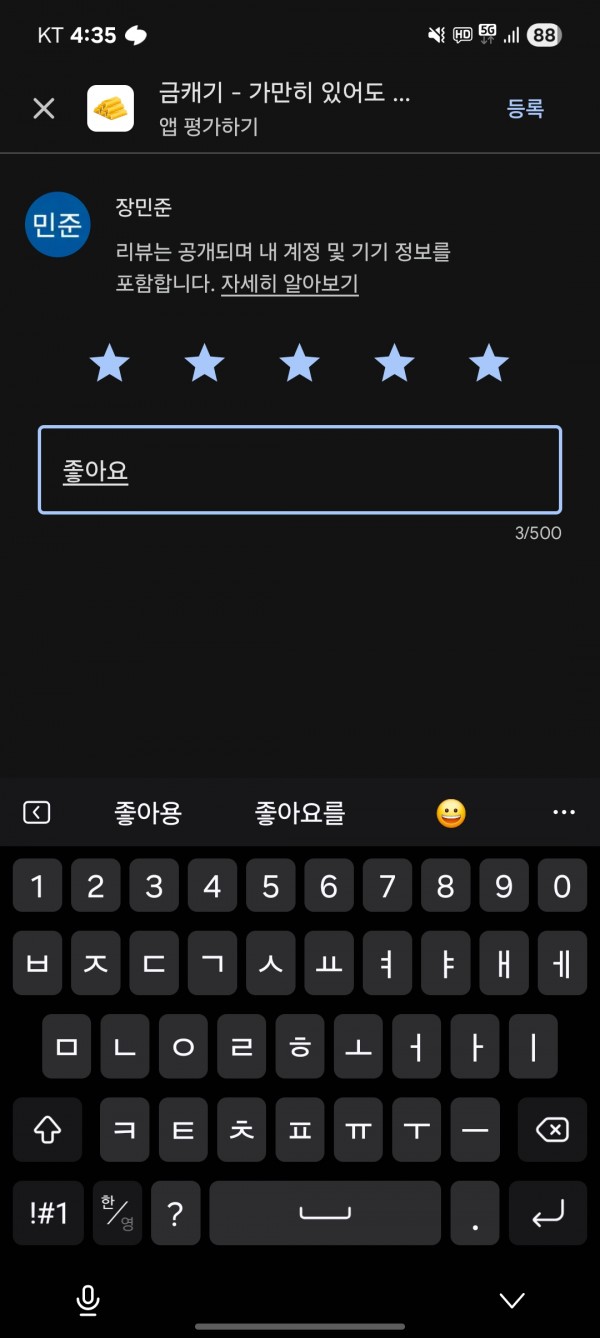
Task: Open more keyboard suggestion options
Action: pos(564,813)
